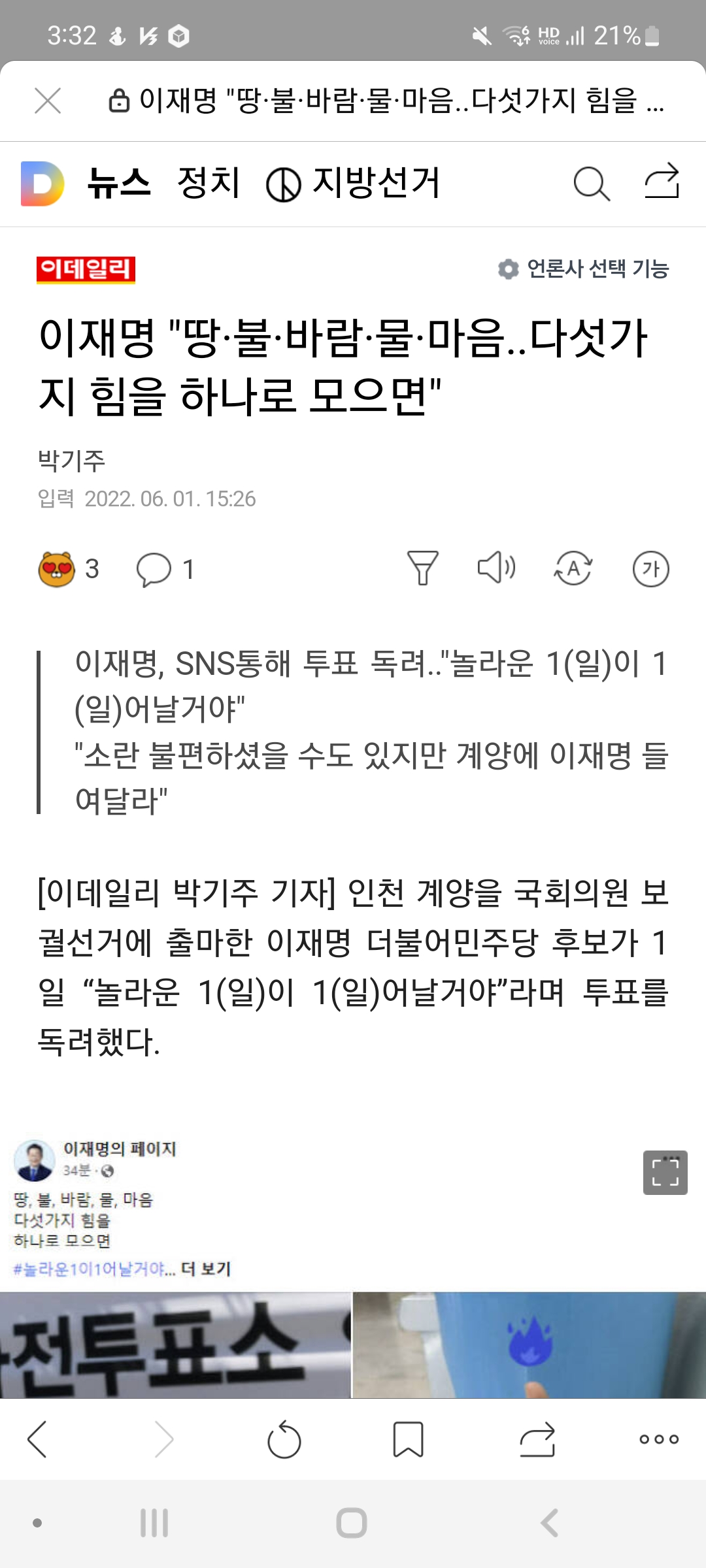Reload the current page
The width and height of the screenshot is (706, 1568).
(284, 1439)
